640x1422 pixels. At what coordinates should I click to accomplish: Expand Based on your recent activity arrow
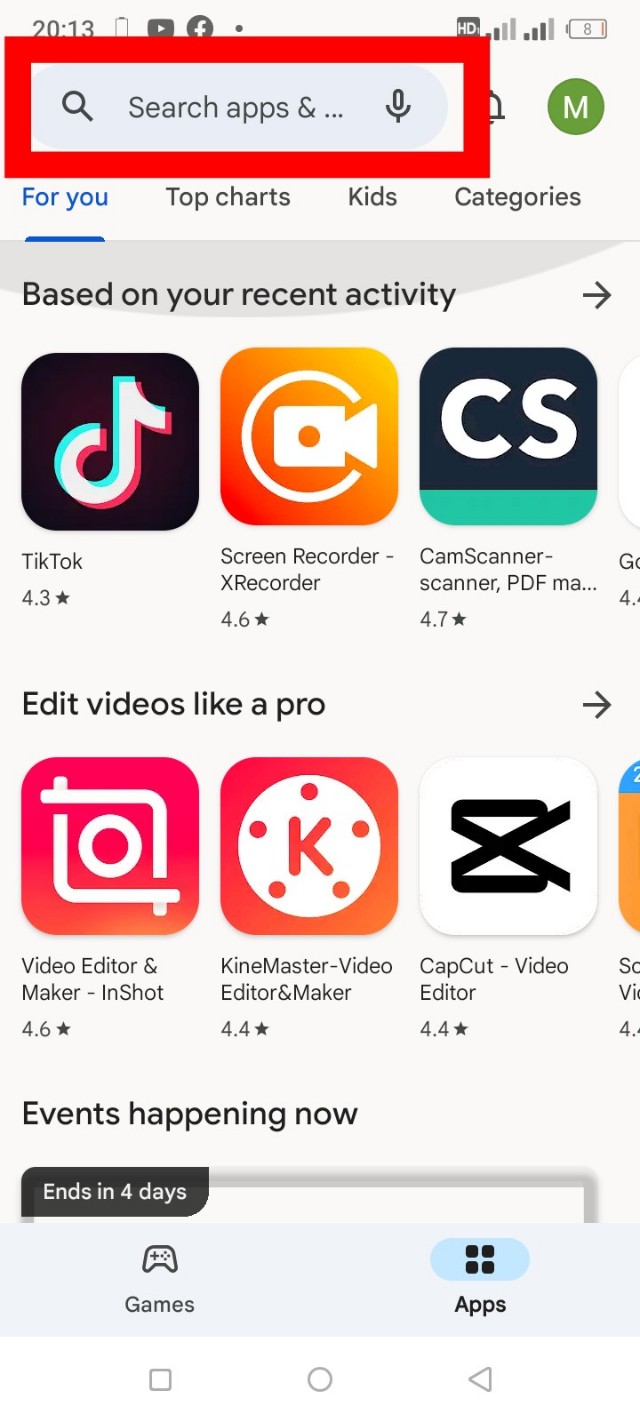coord(596,295)
